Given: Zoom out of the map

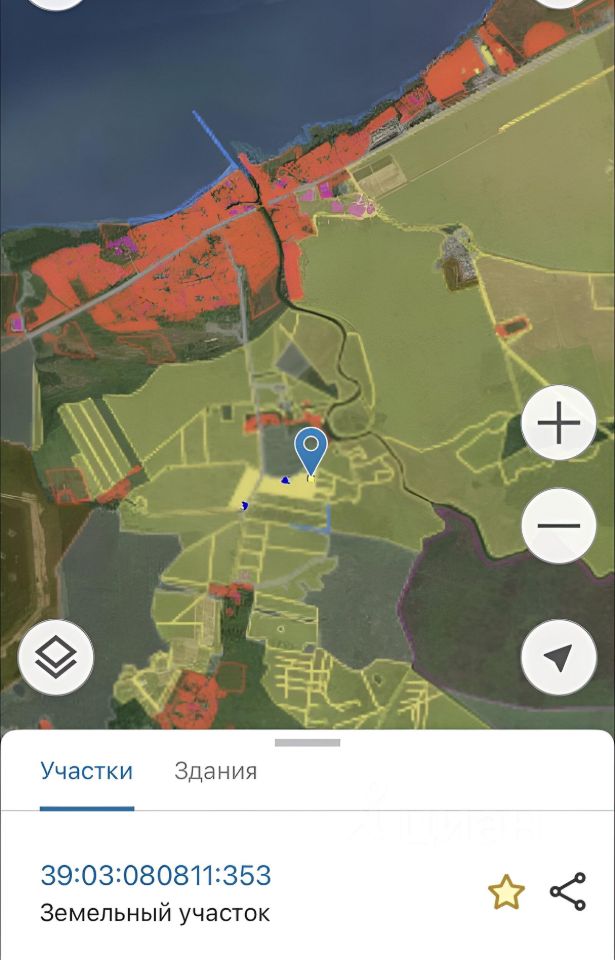Looking at the screenshot, I should coord(559,526).
